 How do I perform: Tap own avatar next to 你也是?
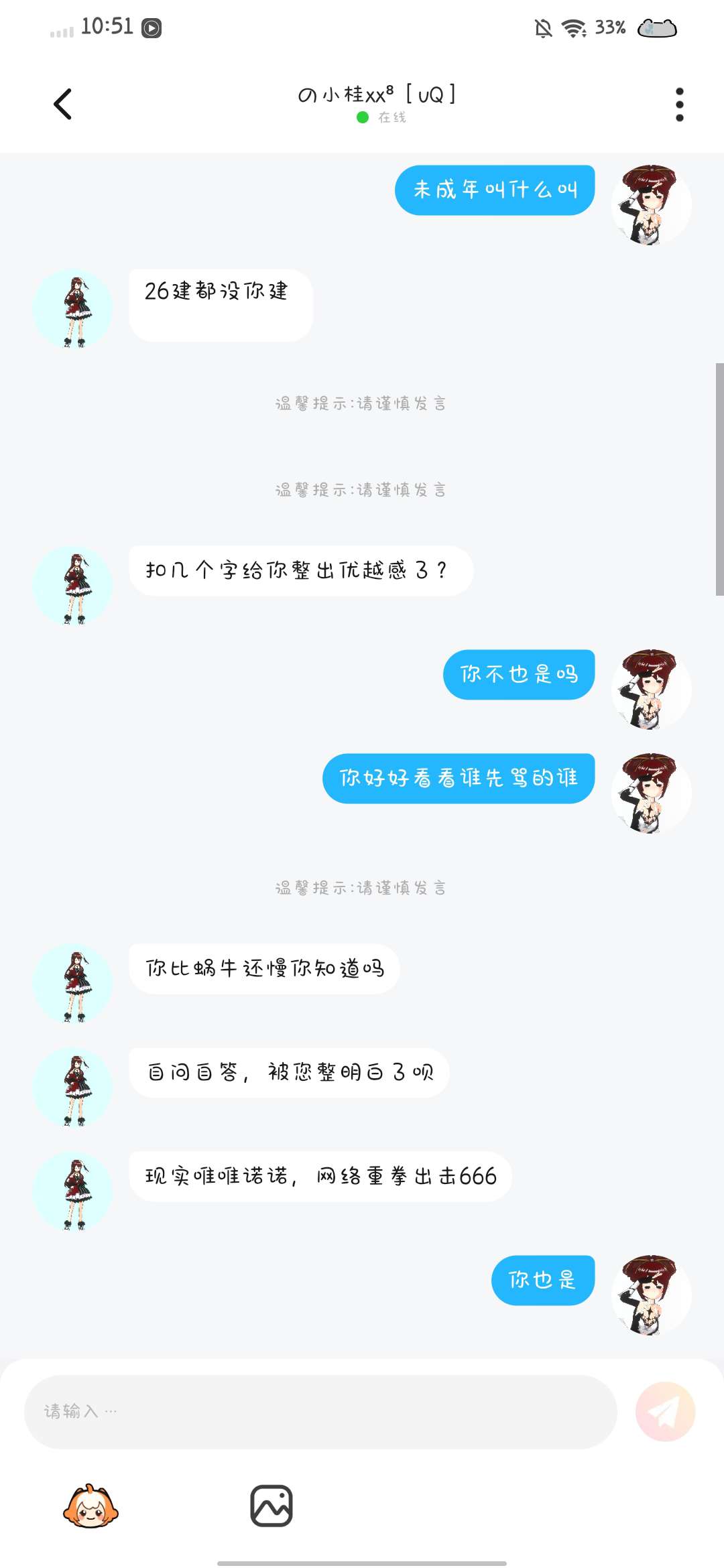click(651, 1295)
